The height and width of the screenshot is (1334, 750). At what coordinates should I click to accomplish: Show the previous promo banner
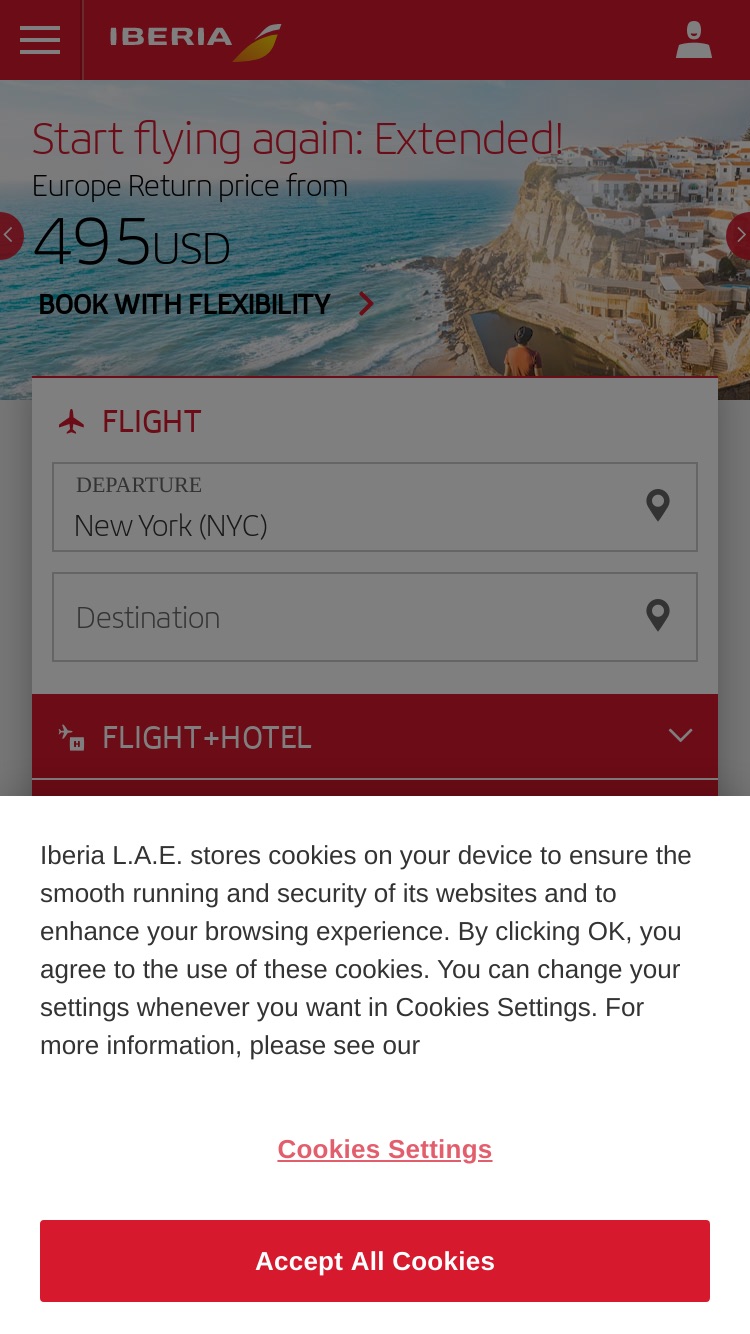click(x=10, y=236)
